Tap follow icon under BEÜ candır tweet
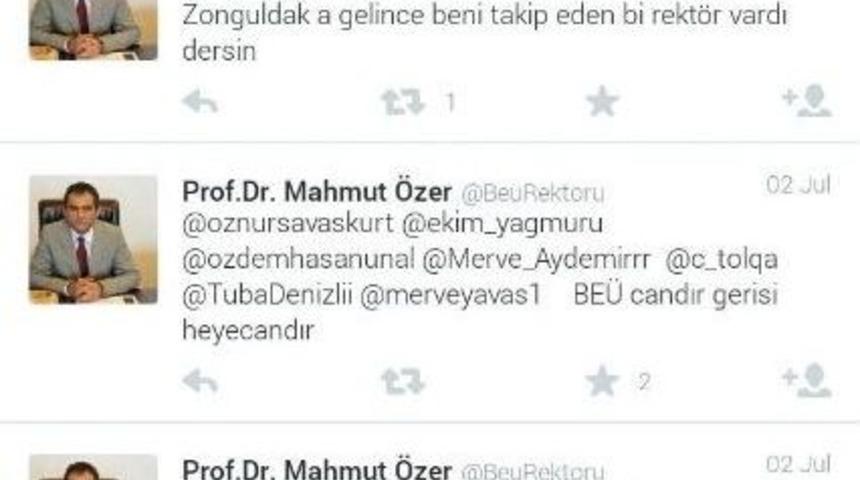 tap(807, 381)
